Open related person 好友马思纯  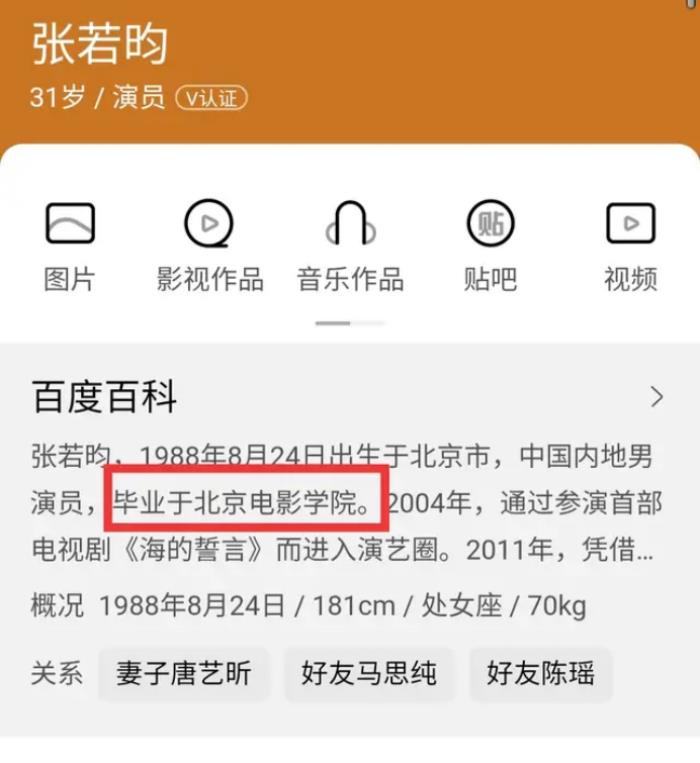coord(369,673)
